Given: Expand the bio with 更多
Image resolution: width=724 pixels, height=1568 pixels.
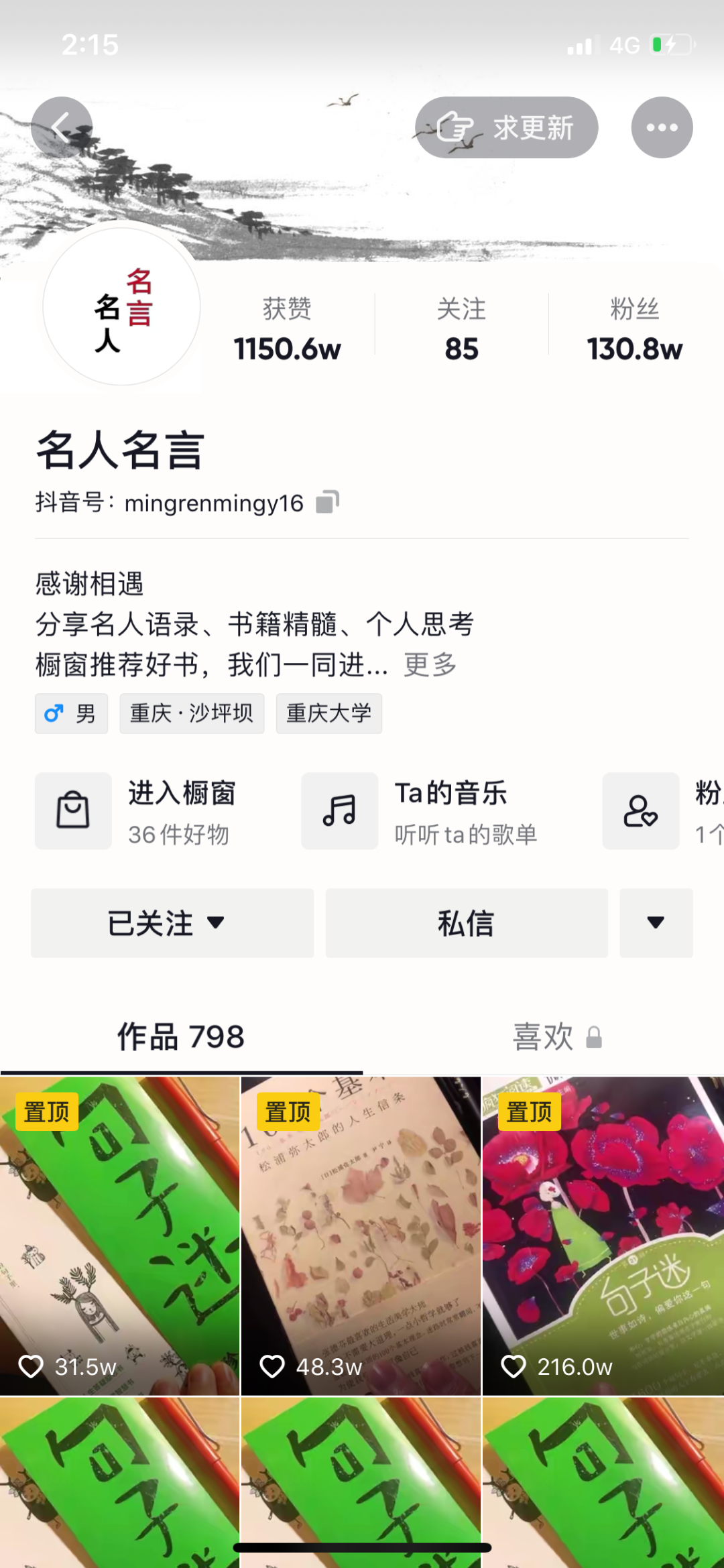Looking at the screenshot, I should click(430, 665).
